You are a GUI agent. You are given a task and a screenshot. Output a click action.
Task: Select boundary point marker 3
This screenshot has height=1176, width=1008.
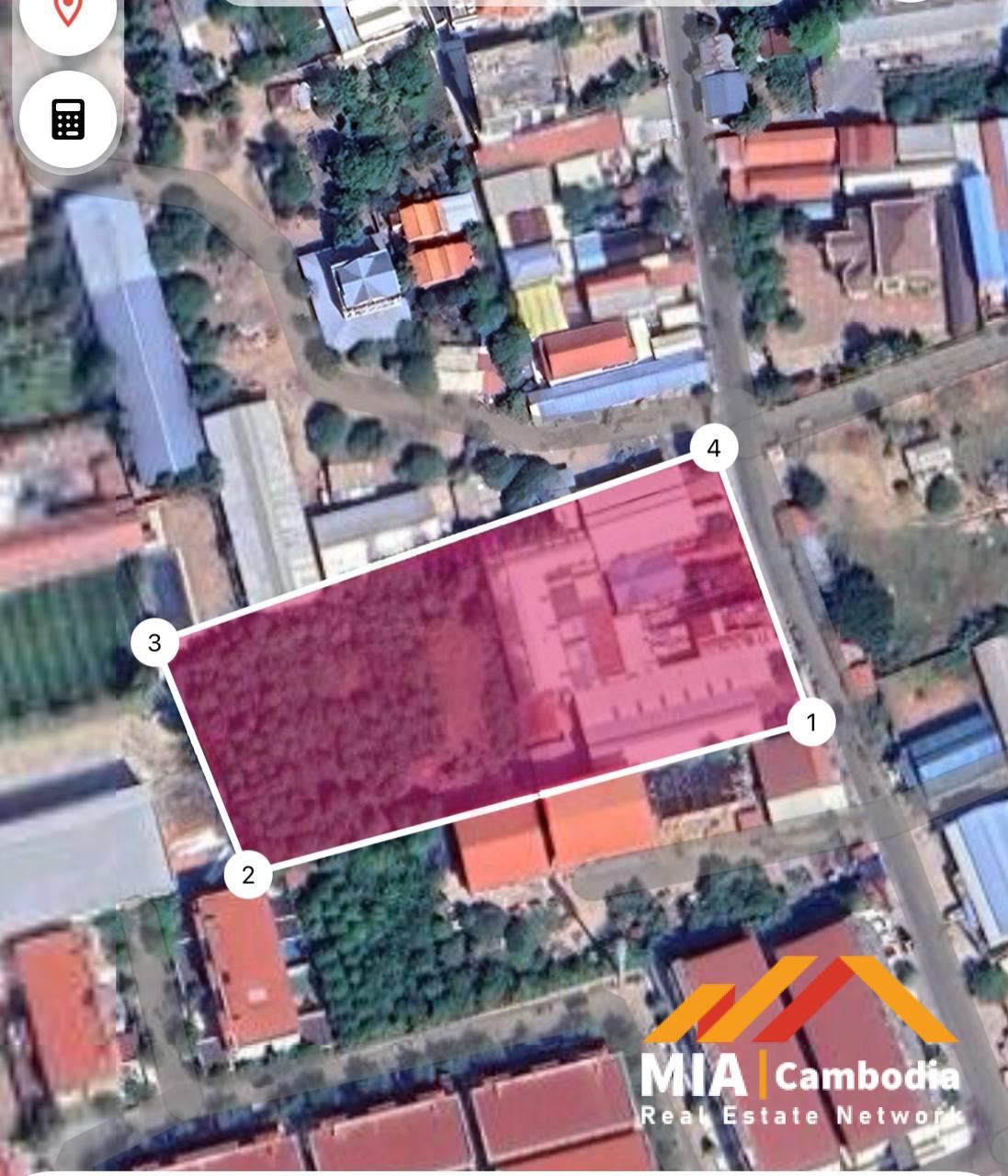154,642
